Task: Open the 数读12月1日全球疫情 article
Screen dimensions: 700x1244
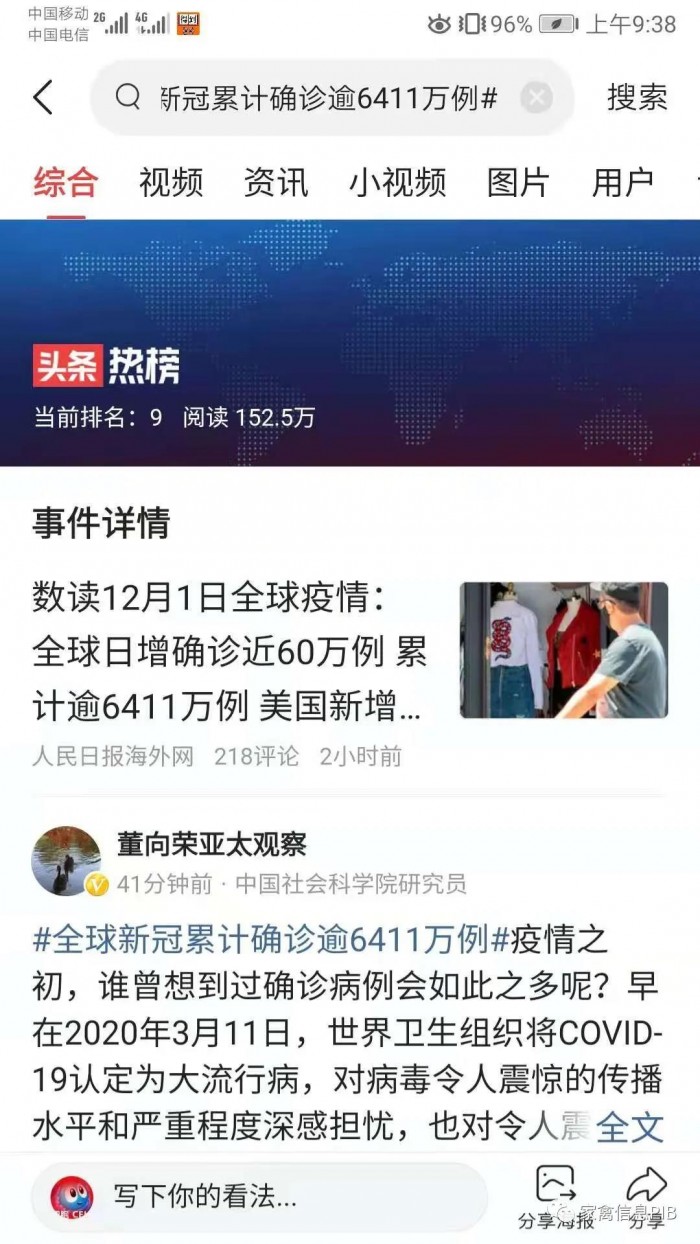Action: [230, 653]
